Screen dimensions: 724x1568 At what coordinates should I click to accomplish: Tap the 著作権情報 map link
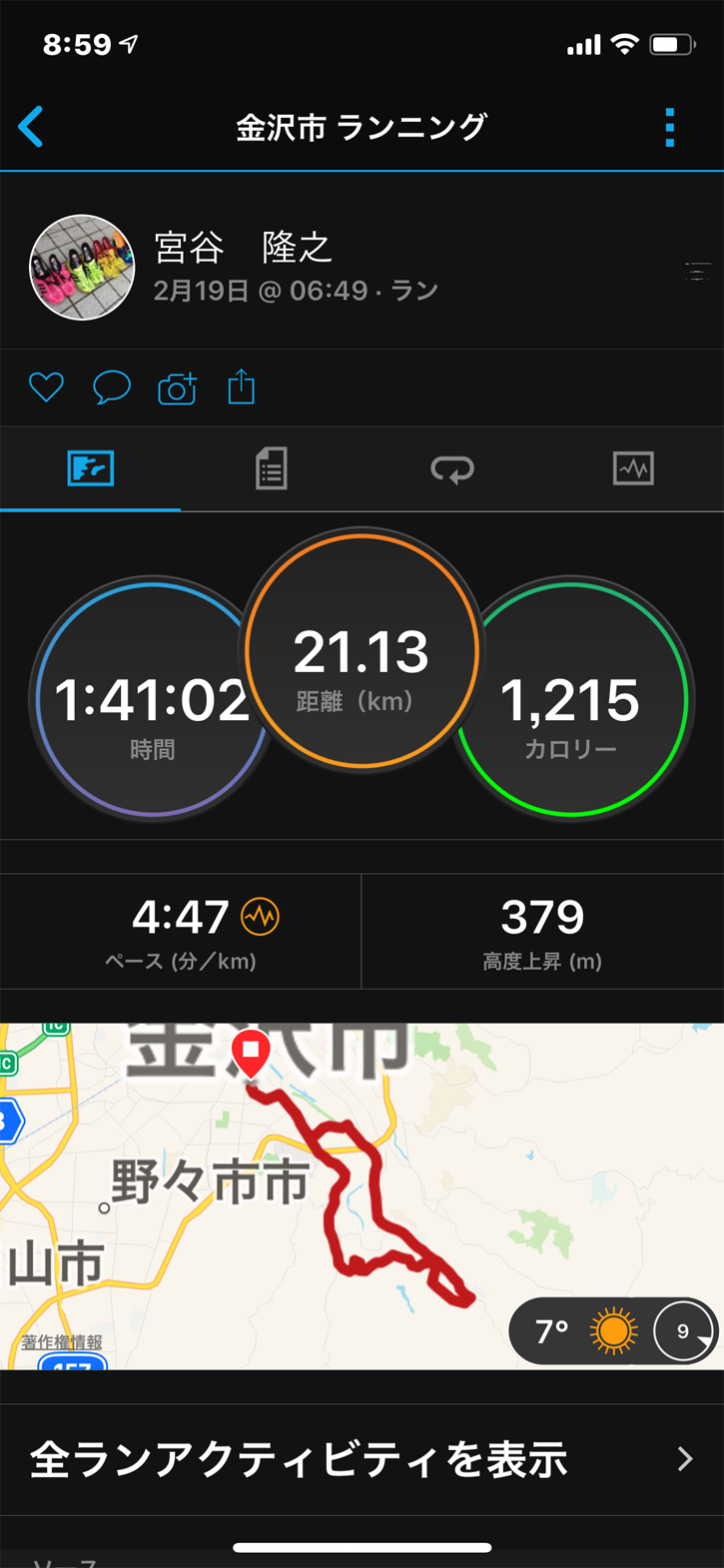tap(62, 1343)
